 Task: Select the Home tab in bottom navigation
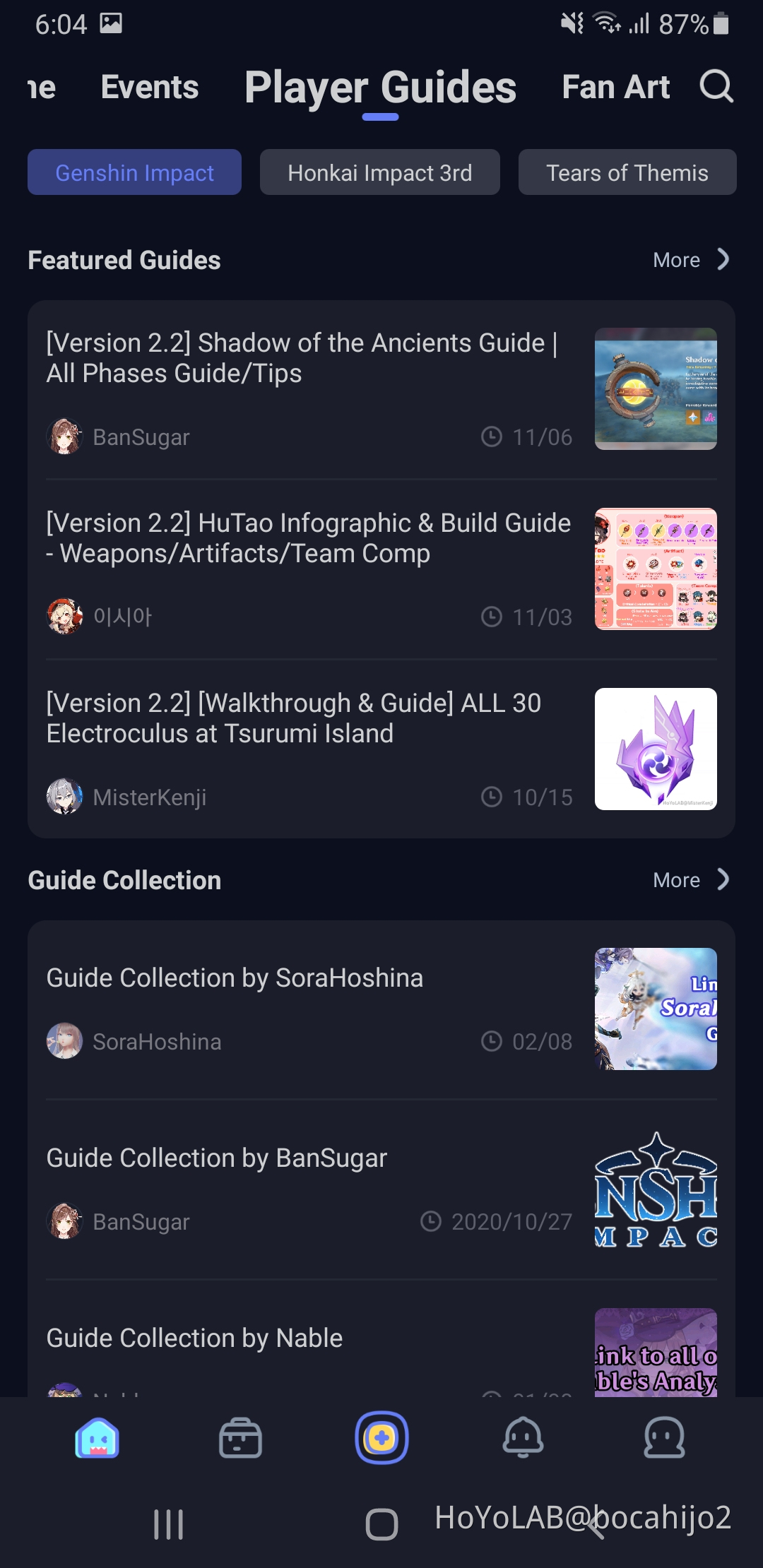point(97,1439)
